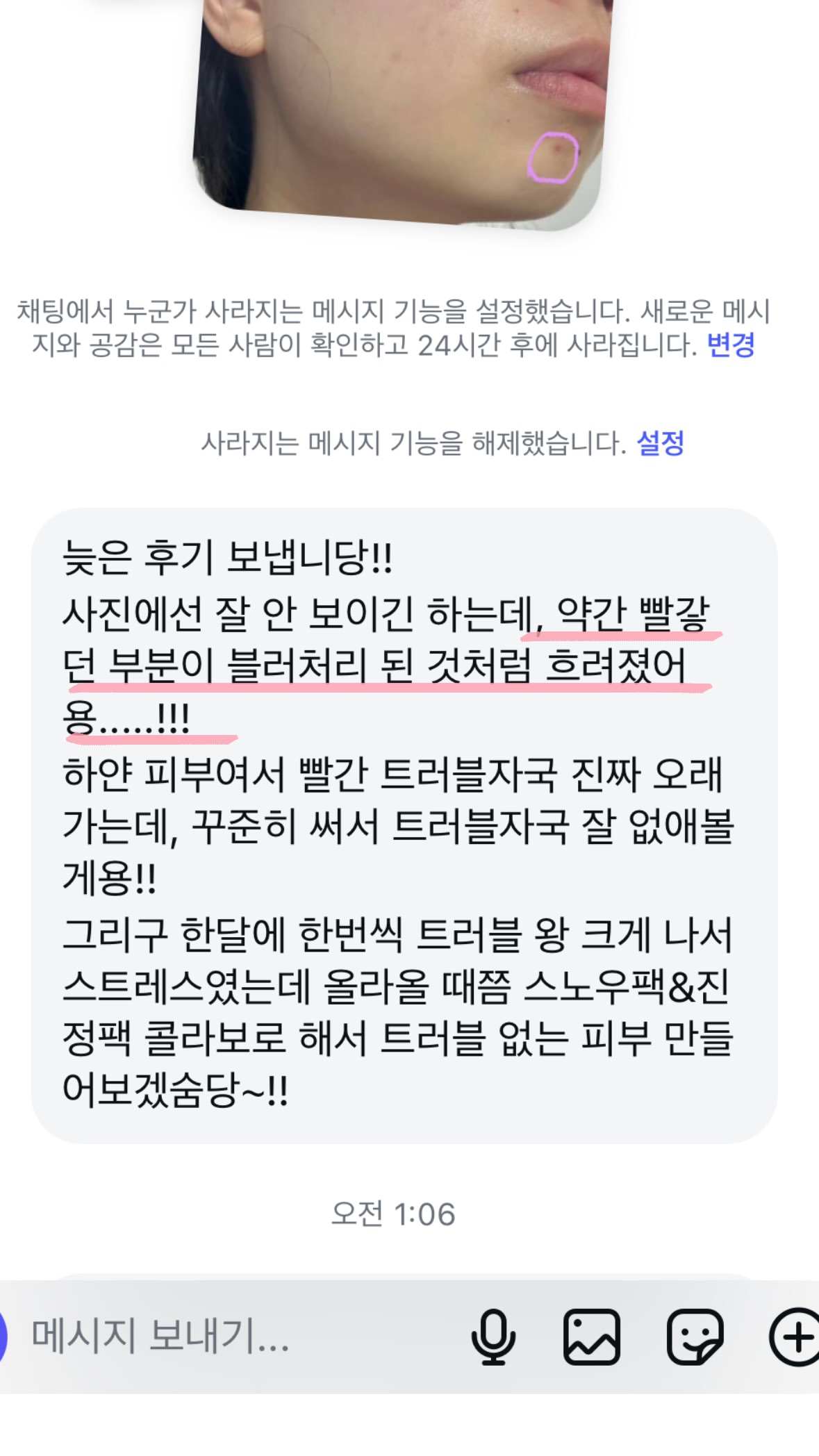Image resolution: width=819 pixels, height=1456 pixels.
Task: Tap the 변경 link for disappearing messages
Action: (x=731, y=345)
